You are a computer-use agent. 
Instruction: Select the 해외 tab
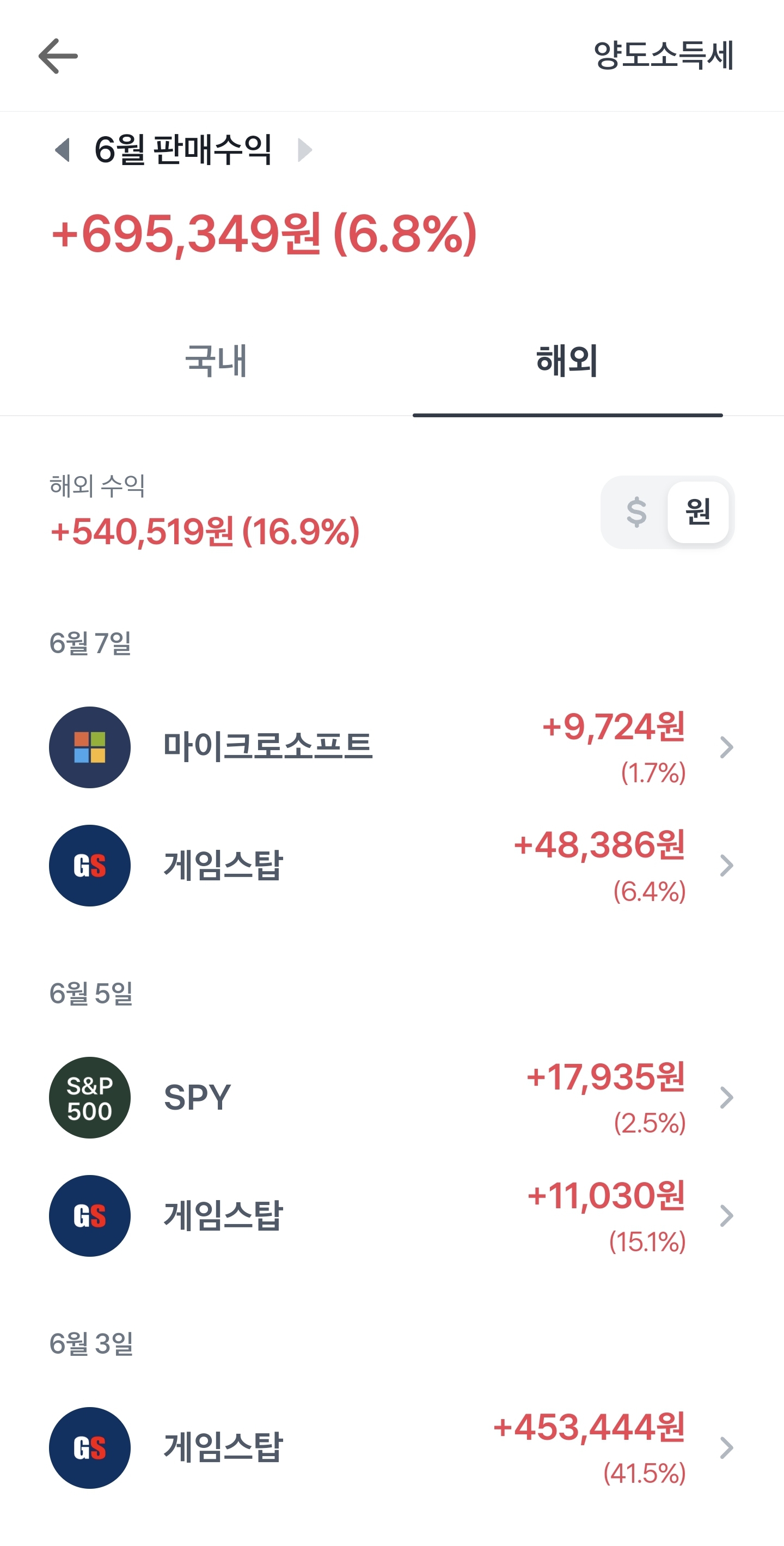pos(567,361)
